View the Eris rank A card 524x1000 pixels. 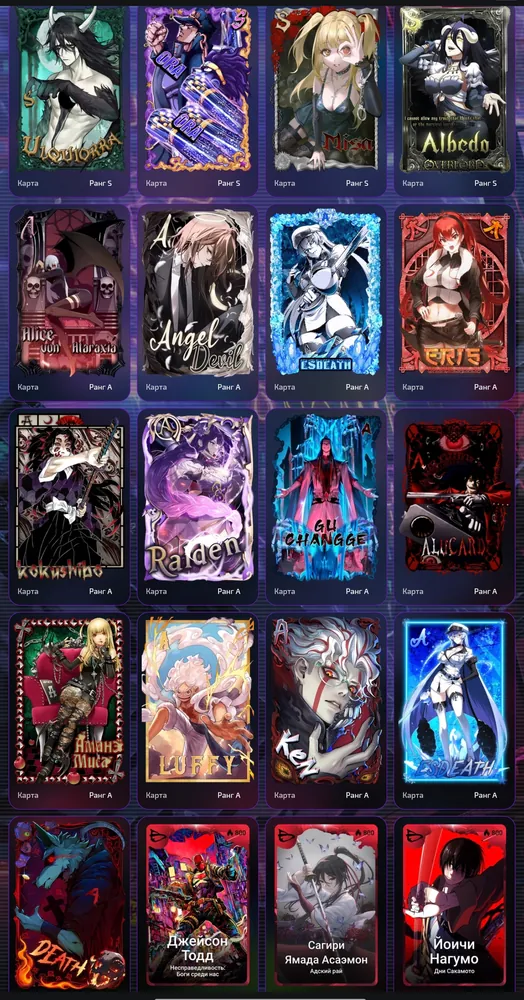(x=454, y=302)
